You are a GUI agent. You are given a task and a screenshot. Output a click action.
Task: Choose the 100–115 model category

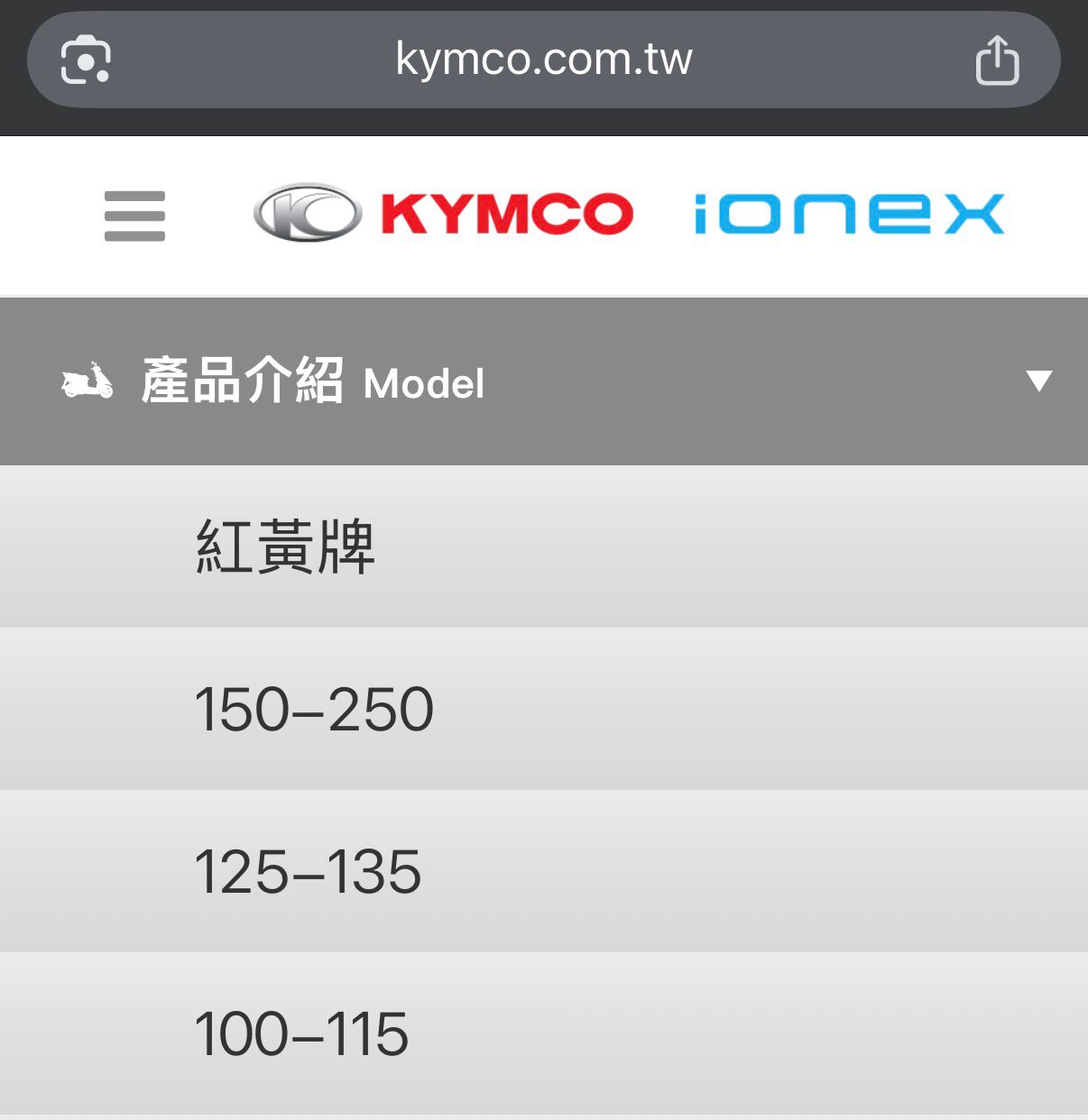(301, 1033)
